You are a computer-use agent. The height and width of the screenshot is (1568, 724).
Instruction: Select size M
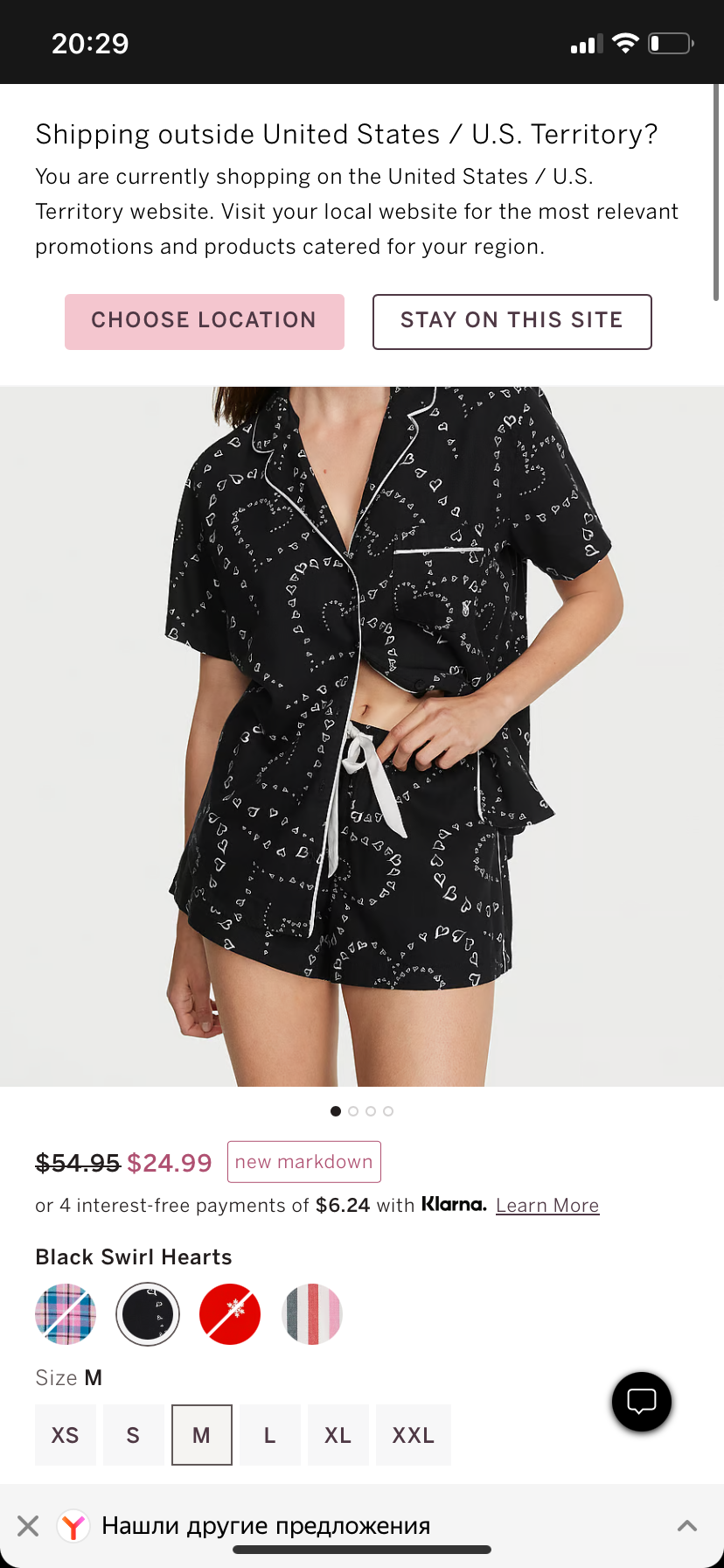[x=201, y=1435]
